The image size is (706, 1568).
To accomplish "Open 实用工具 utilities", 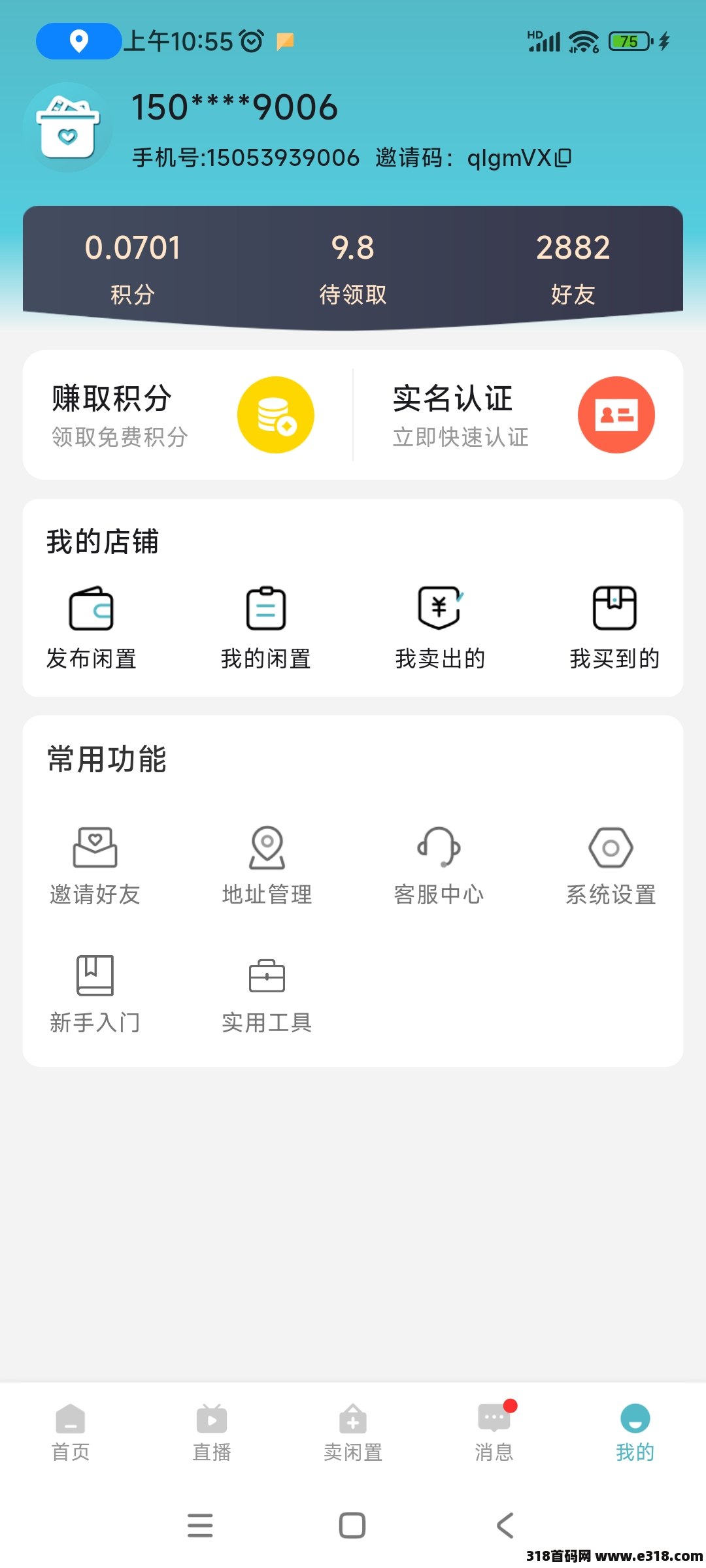I will (267, 994).
